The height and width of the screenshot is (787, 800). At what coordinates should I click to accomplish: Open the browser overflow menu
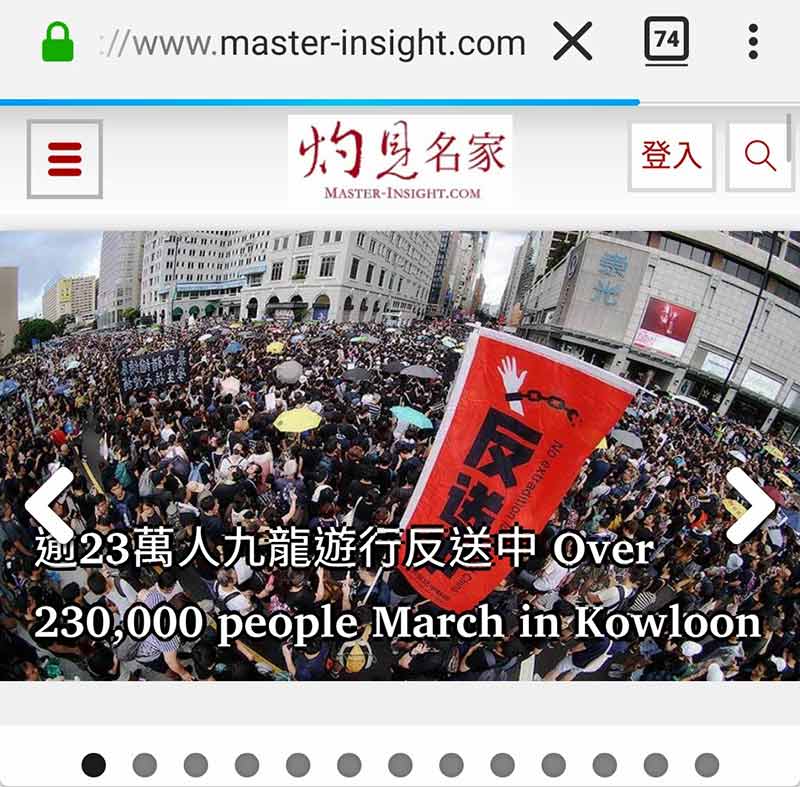click(753, 42)
